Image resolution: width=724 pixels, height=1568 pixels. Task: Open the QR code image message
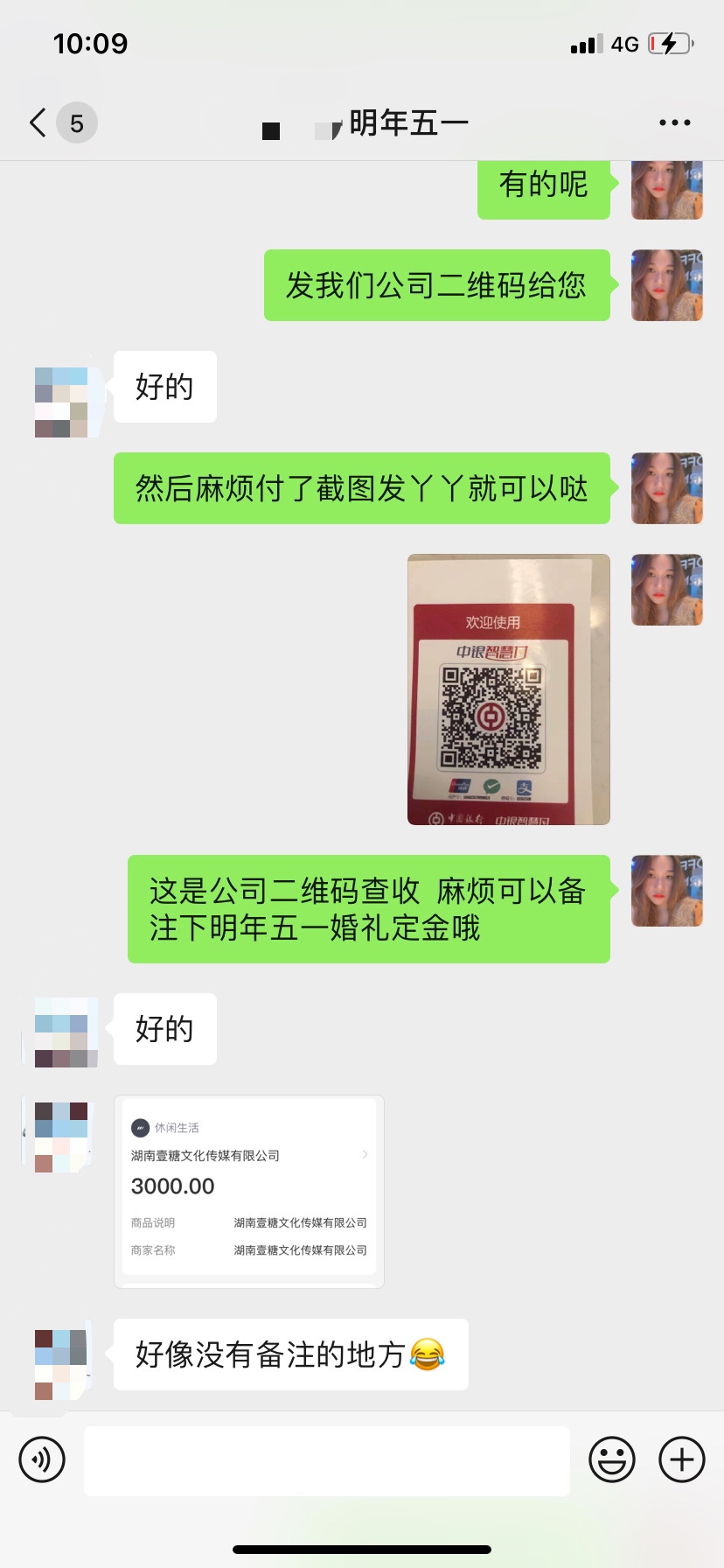(508, 689)
